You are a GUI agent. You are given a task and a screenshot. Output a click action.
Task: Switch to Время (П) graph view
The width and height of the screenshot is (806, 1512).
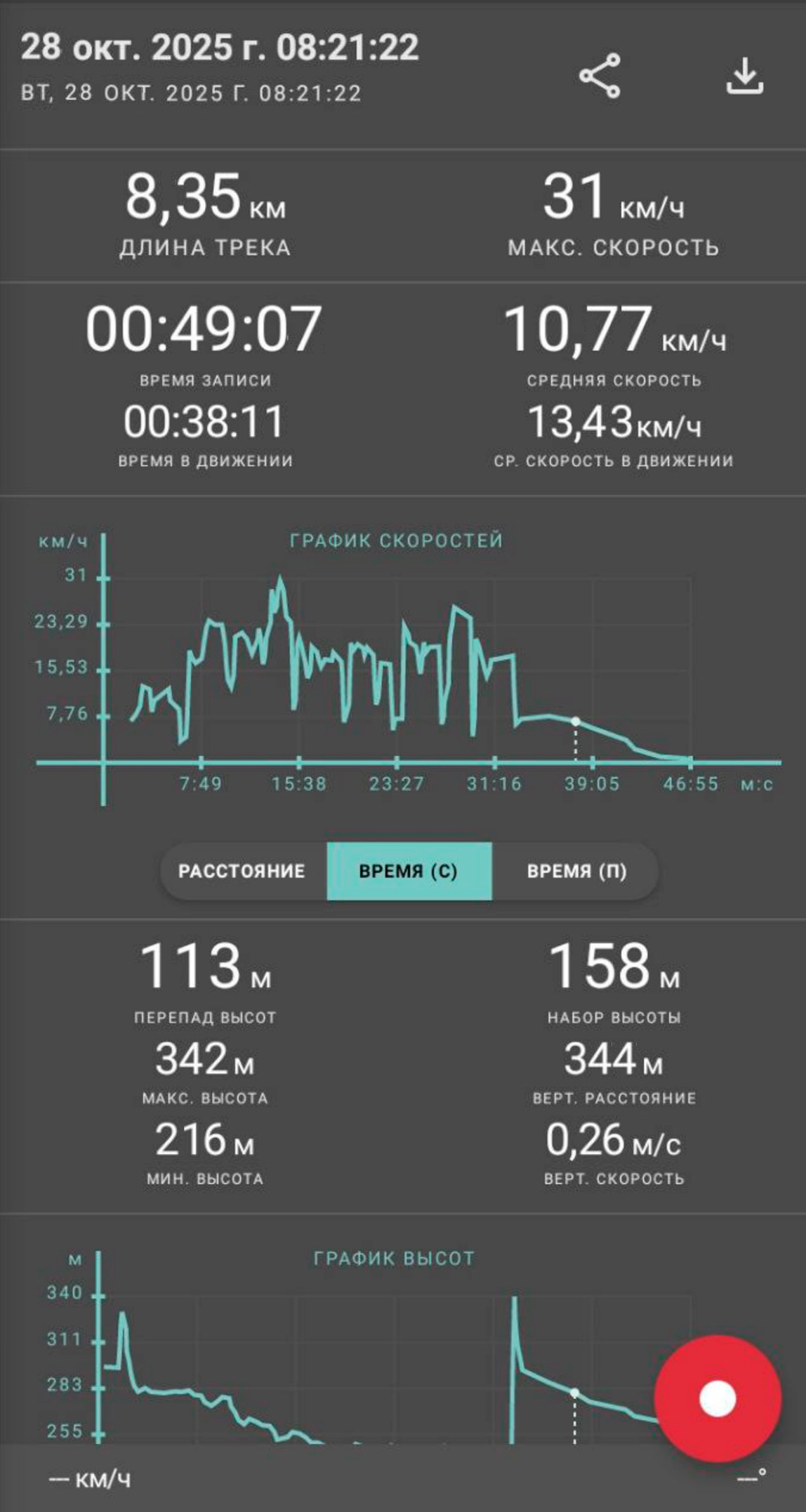(576, 871)
